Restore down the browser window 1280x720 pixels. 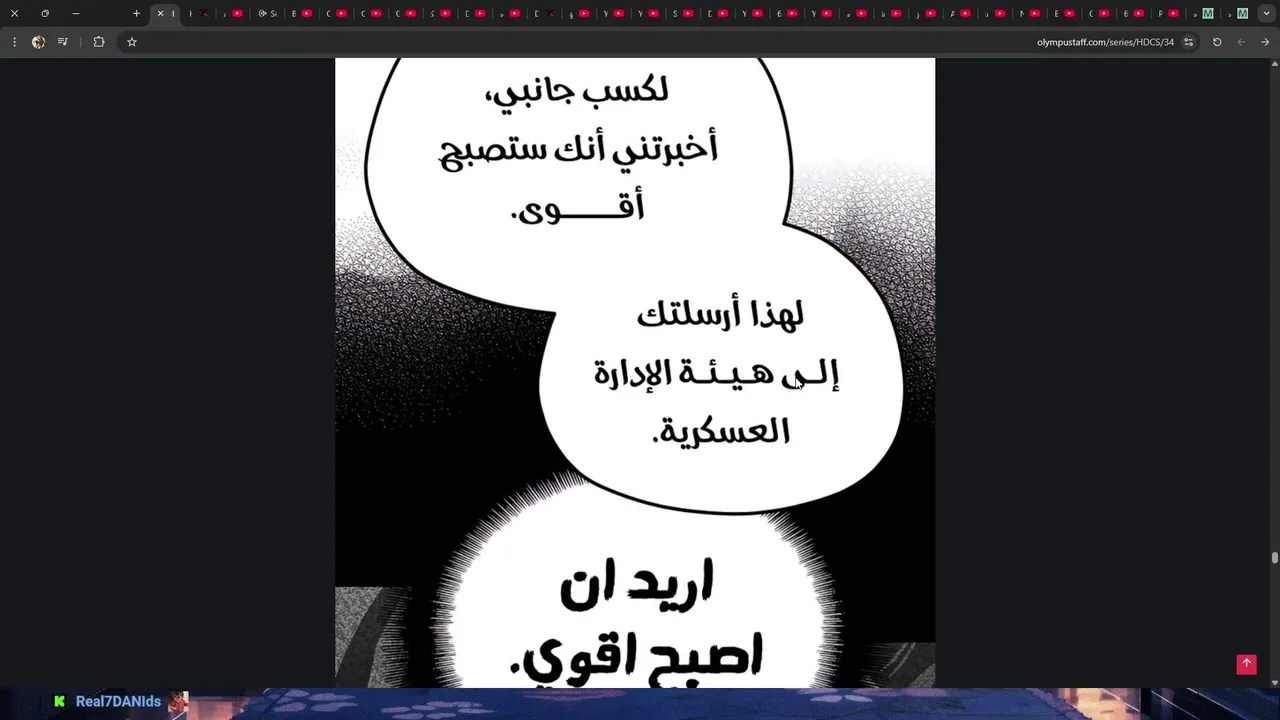click(45, 14)
